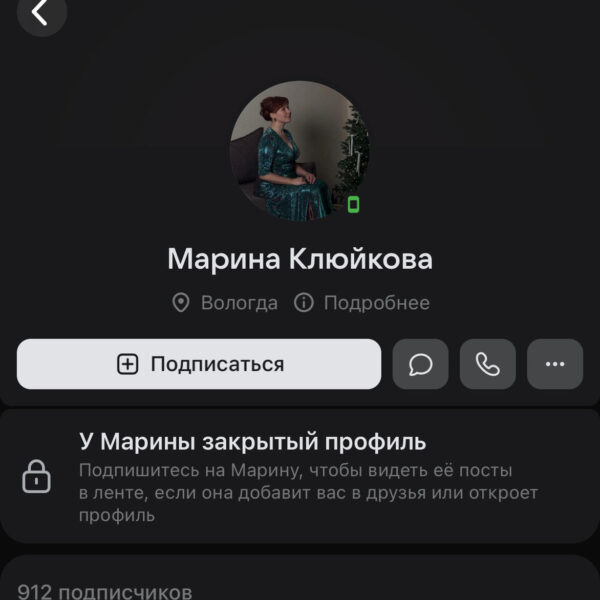Viewport: 600px width, 600px height.
Task: Open the 912 подписчиков list
Action: (105, 590)
